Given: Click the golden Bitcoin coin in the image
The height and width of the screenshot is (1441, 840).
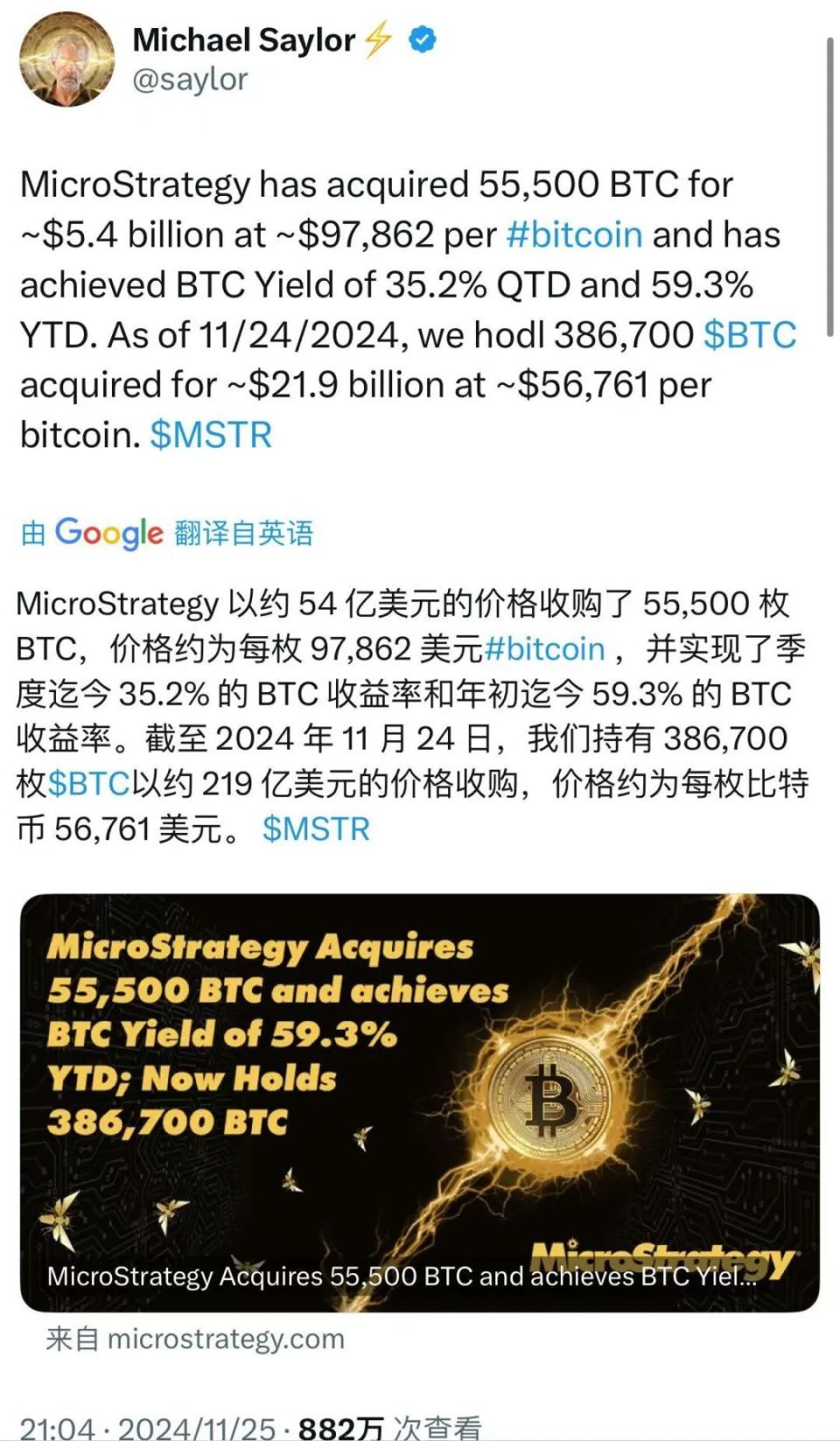Looking at the screenshot, I should pyautogui.click(x=551, y=1099).
